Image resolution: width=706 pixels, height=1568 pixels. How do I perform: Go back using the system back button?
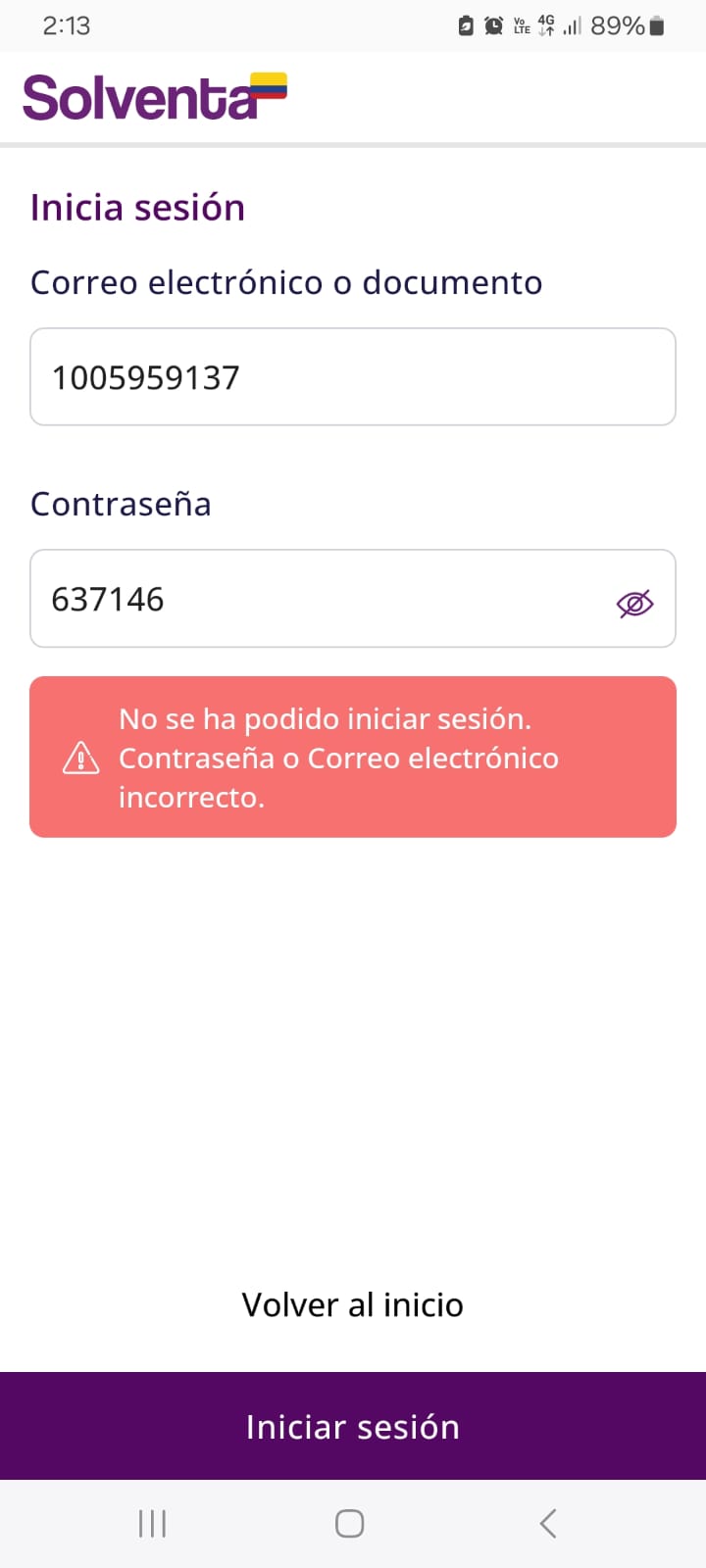pos(548,1524)
